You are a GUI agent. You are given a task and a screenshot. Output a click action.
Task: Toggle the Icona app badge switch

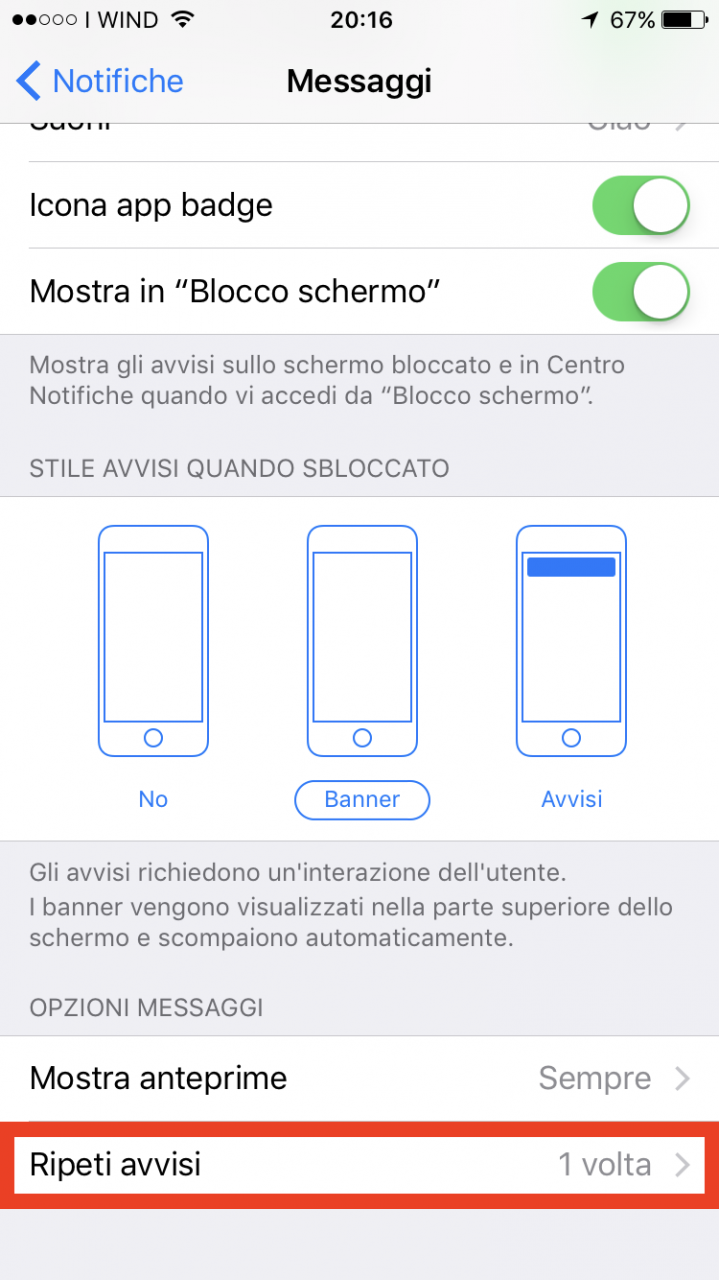641,205
